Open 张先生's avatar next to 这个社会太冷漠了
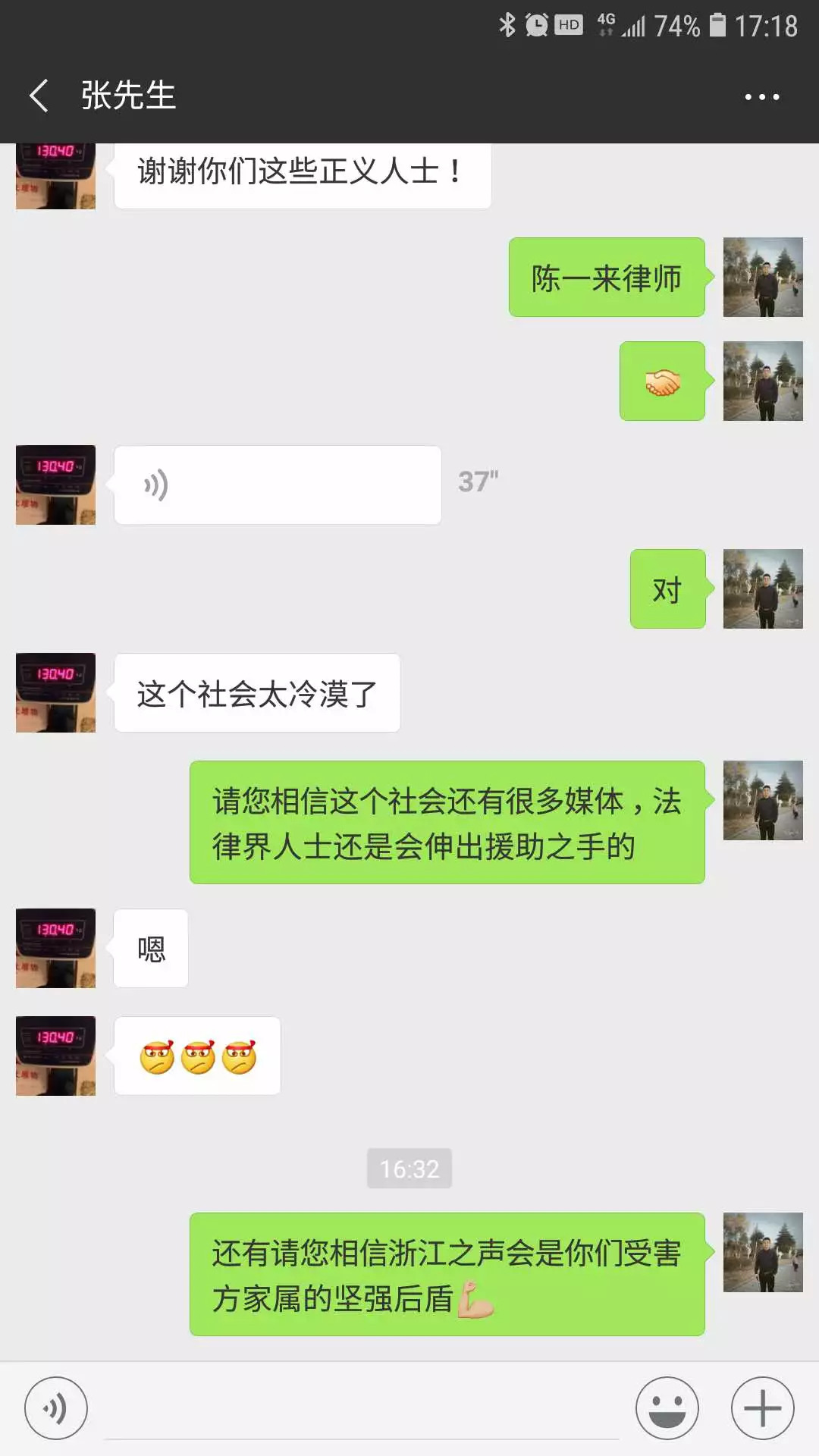This screenshot has width=819, height=1456. (56, 692)
